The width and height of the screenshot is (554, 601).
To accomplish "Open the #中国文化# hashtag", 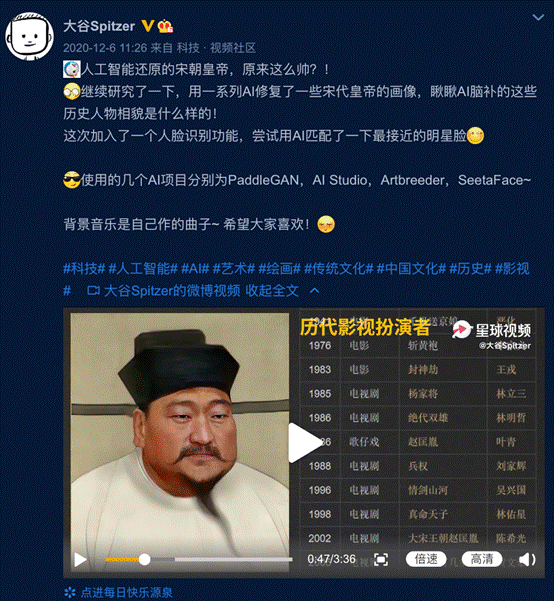I will pyautogui.click(x=411, y=268).
